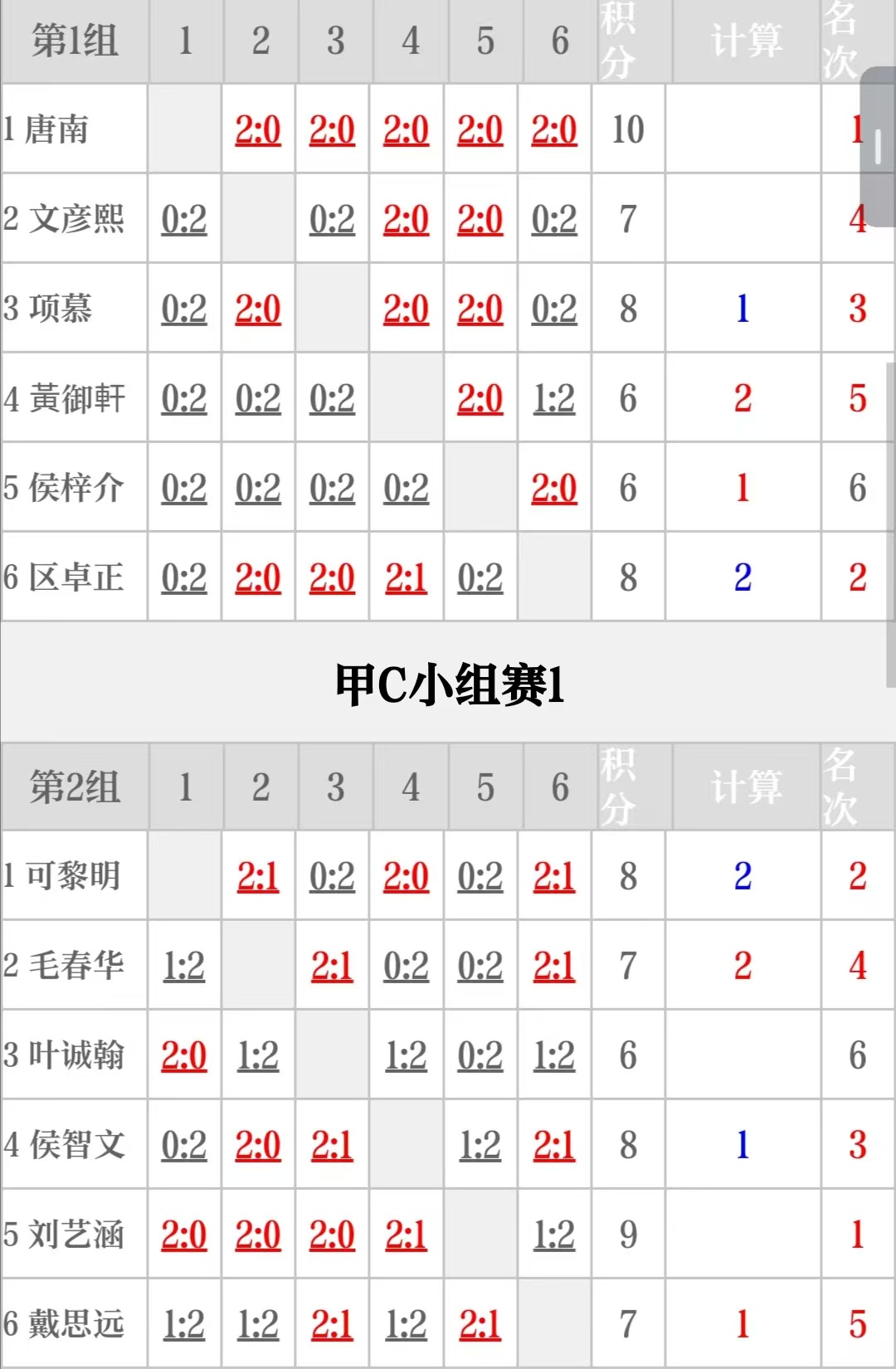Viewport: 896px width, 1369px height.
Task: Open 可黎明's 2:1 score in column 2
Action: (x=258, y=877)
